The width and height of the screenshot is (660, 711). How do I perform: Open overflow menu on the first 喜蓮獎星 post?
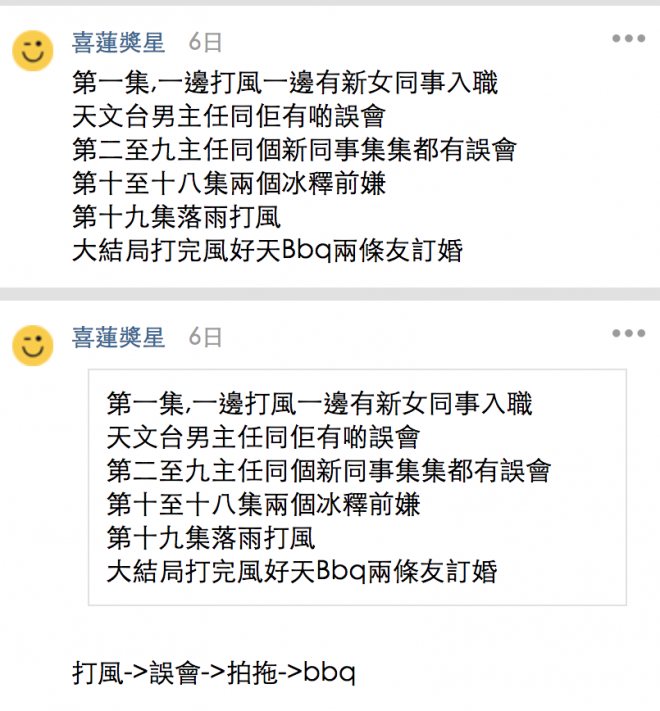628,39
